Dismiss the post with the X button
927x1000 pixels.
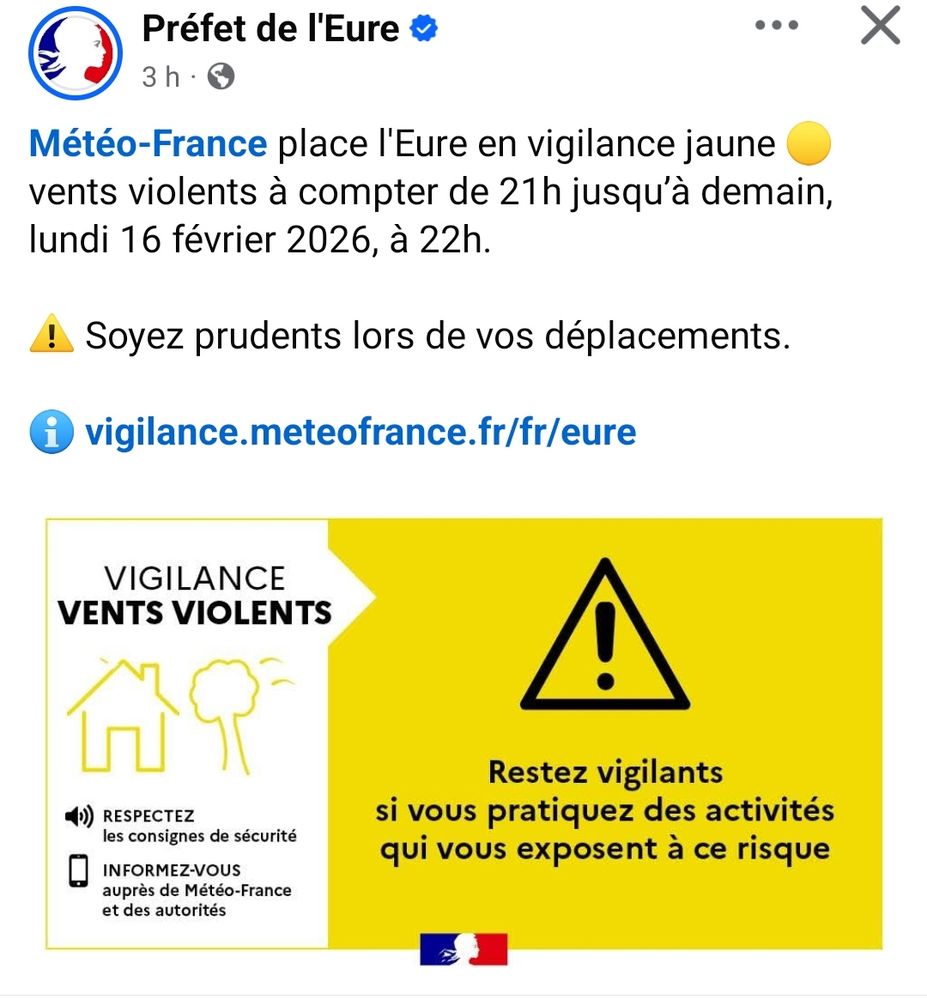[x=880, y=26]
